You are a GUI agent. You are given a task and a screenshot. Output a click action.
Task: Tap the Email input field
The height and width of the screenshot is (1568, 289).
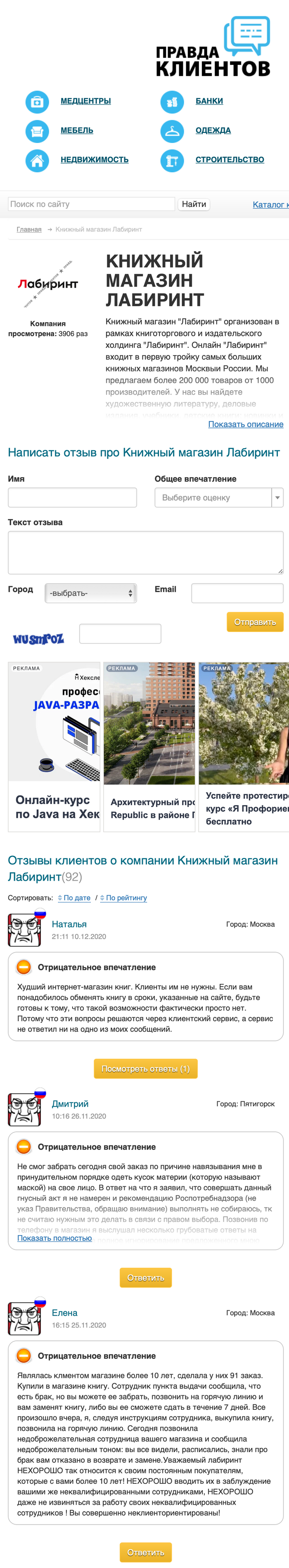click(237, 593)
